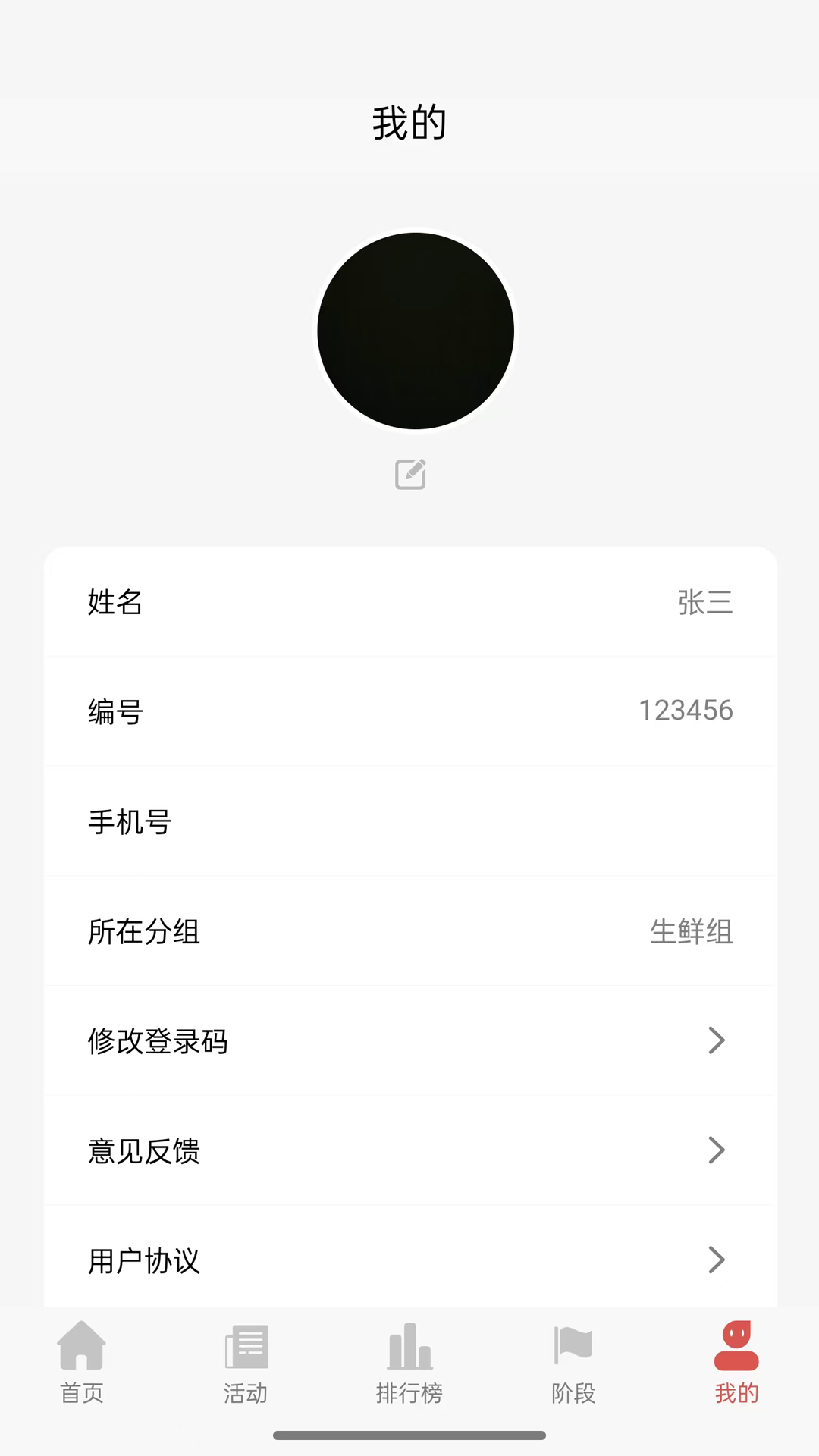Expand the 意见反馈 chevron arrow
The width and height of the screenshot is (819, 1456).
tap(716, 1151)
